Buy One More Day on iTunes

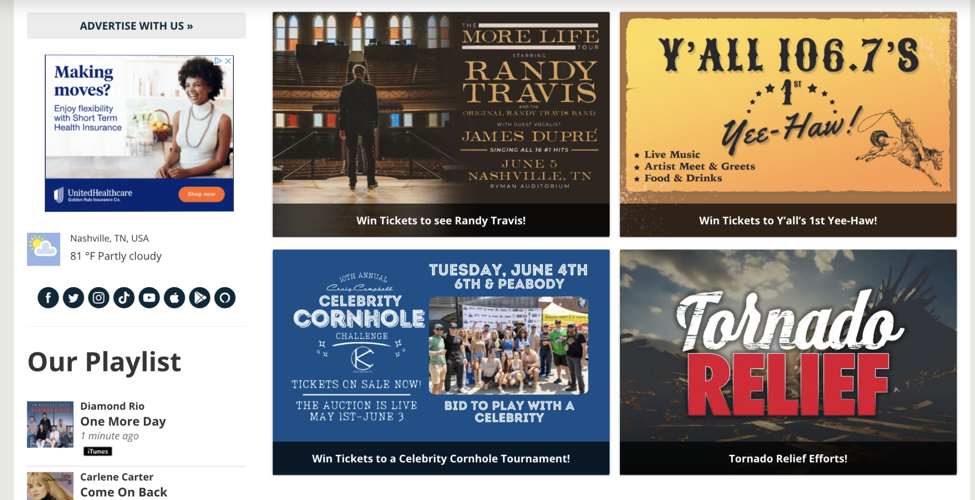tap(98, 452)
